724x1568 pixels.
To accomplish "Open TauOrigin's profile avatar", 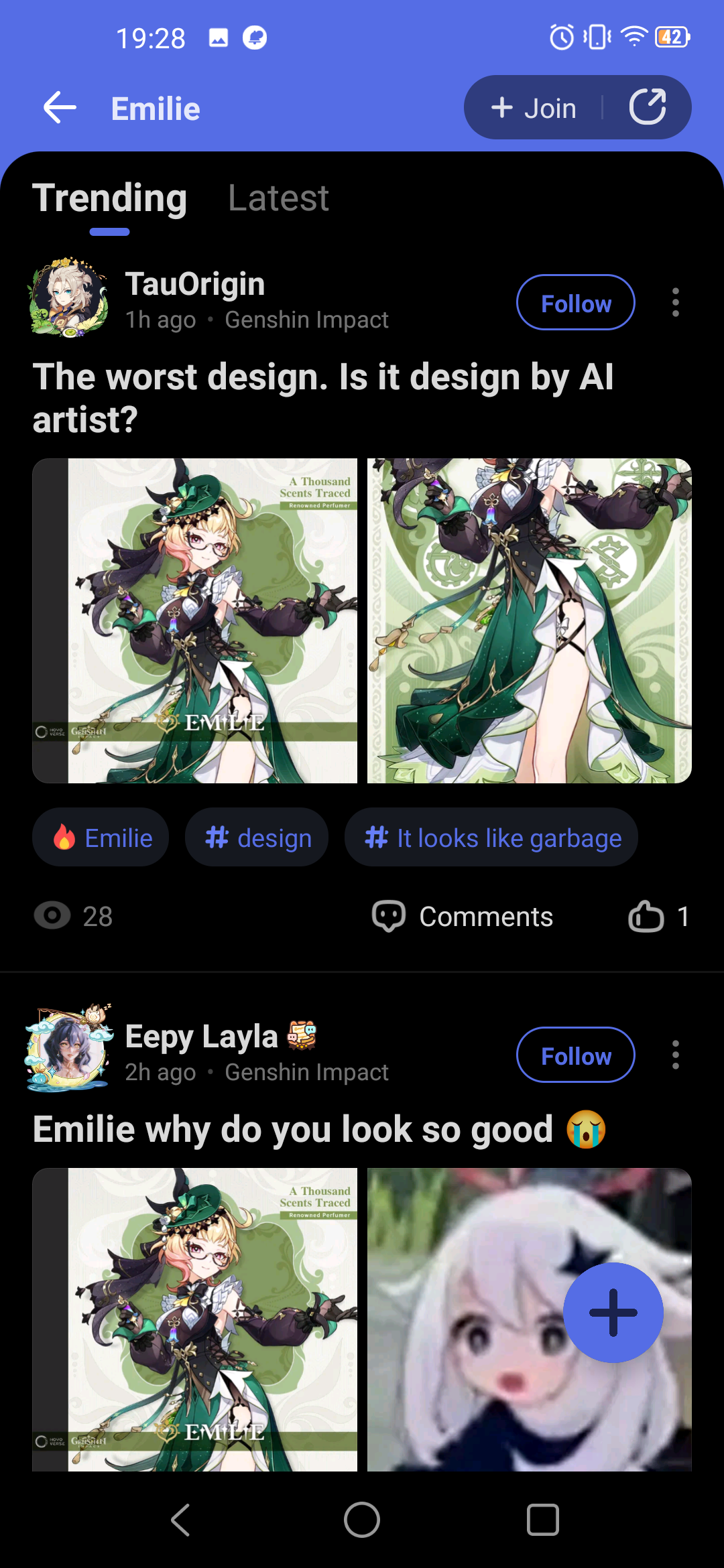I will pos(69,298).
